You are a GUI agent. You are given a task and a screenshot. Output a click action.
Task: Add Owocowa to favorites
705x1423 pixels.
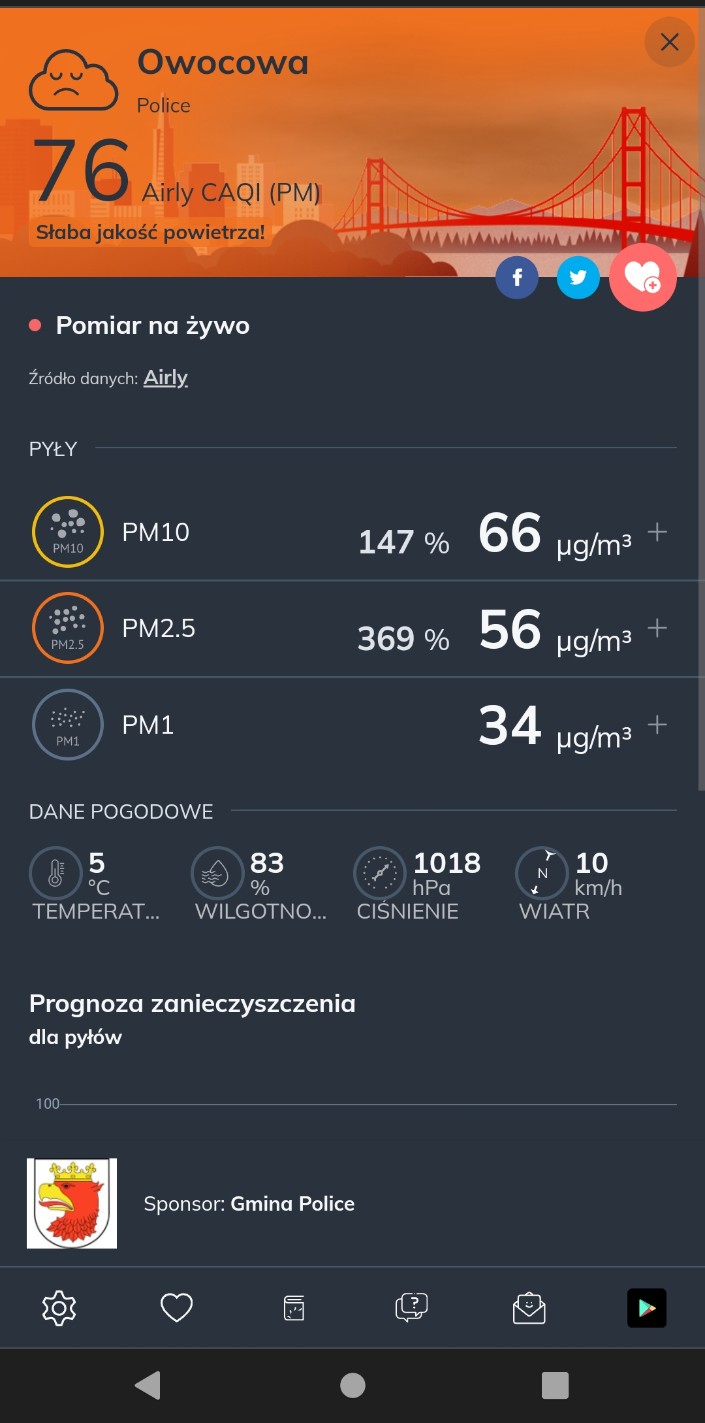pos(643,277)
